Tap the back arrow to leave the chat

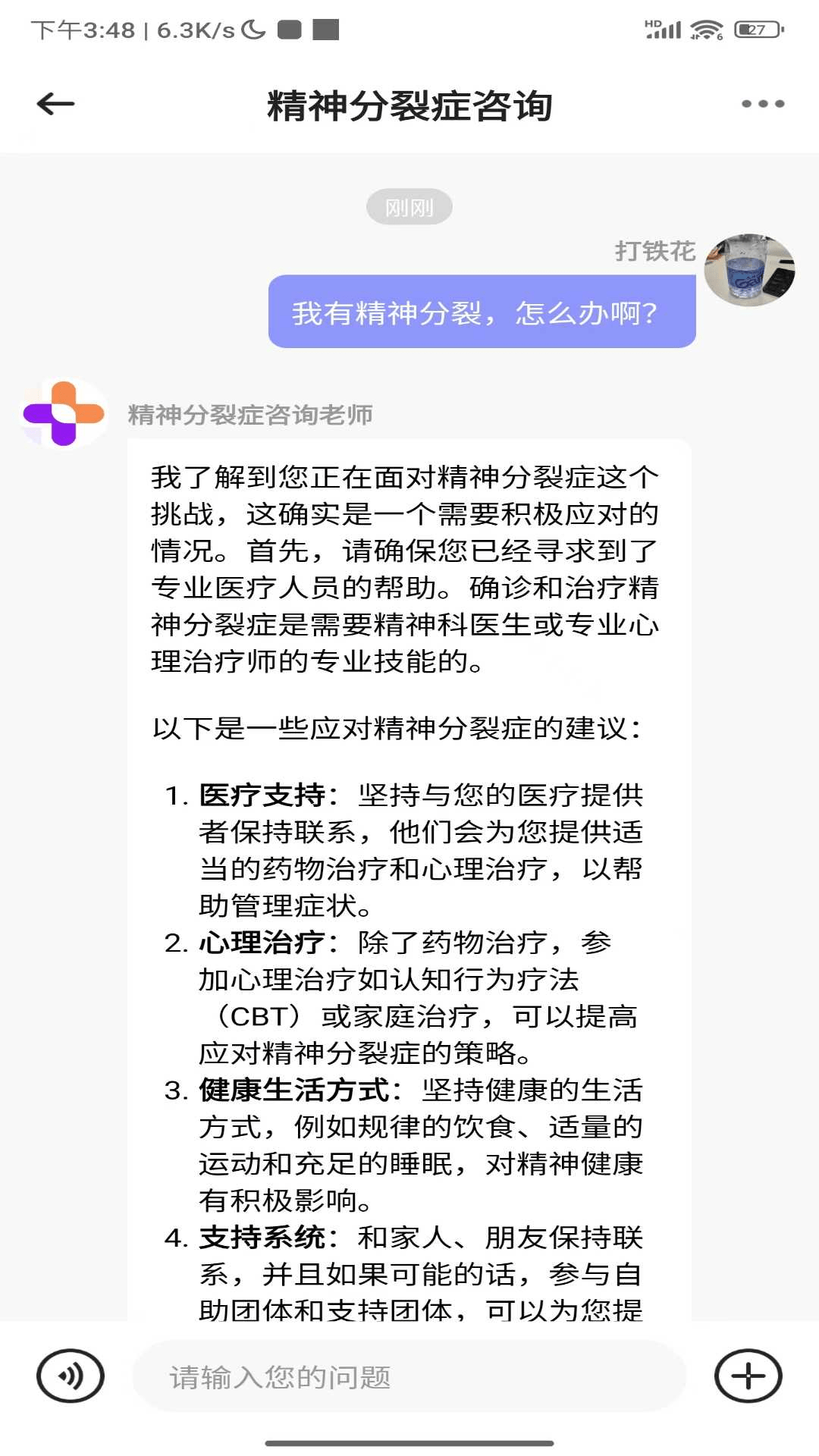(x=53, y=104)
